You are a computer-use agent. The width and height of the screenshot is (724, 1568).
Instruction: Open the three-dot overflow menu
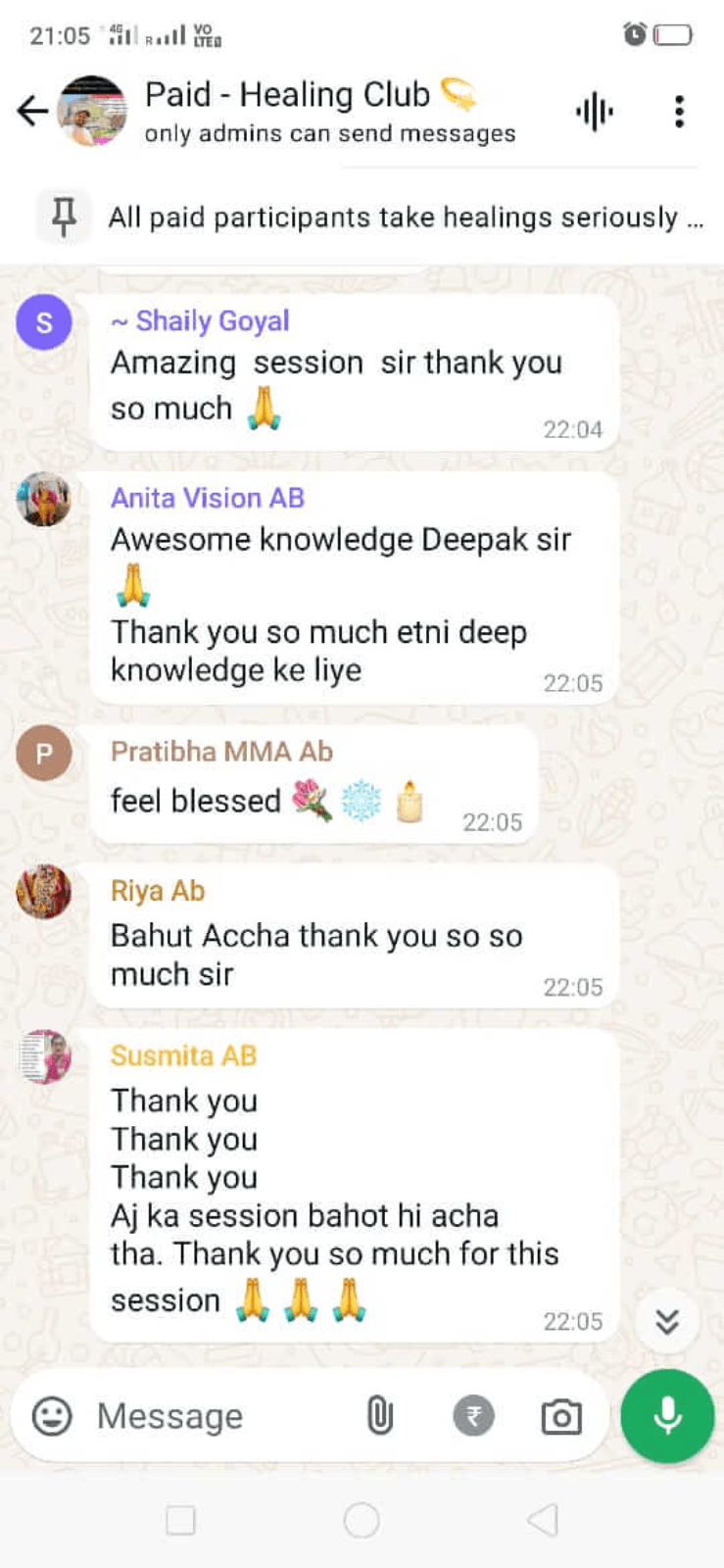point(679,112)
